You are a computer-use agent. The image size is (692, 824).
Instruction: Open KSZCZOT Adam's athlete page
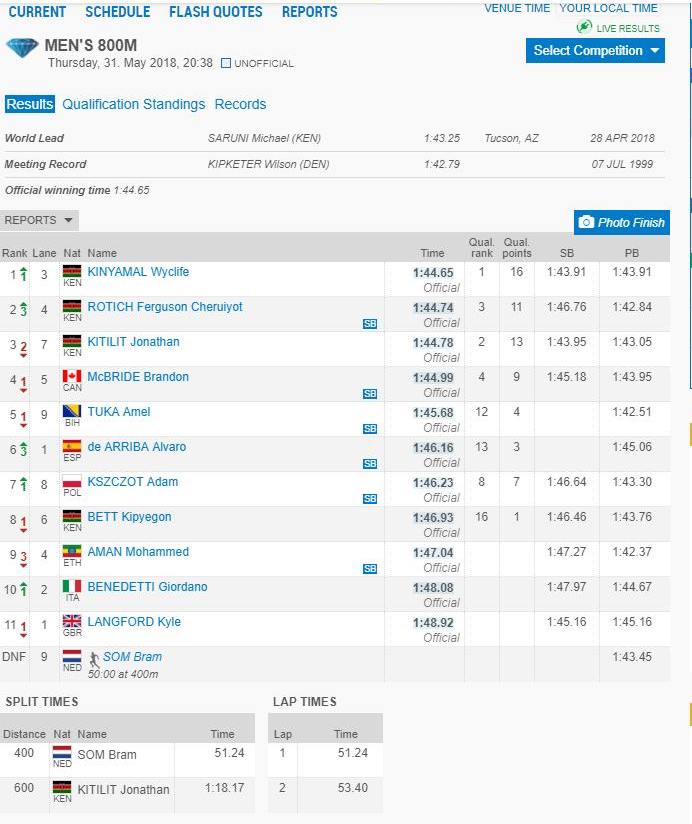coord(132,482)
